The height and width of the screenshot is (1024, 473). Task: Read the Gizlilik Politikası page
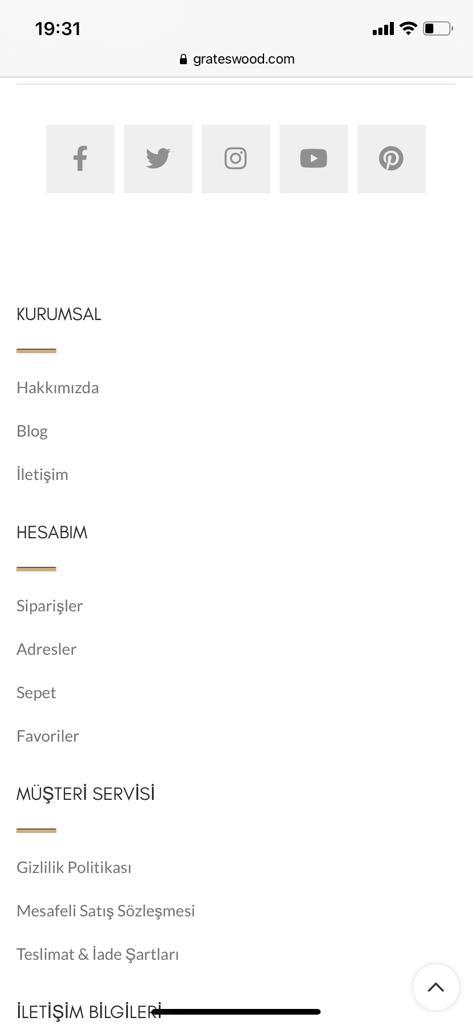coord(74,867)
